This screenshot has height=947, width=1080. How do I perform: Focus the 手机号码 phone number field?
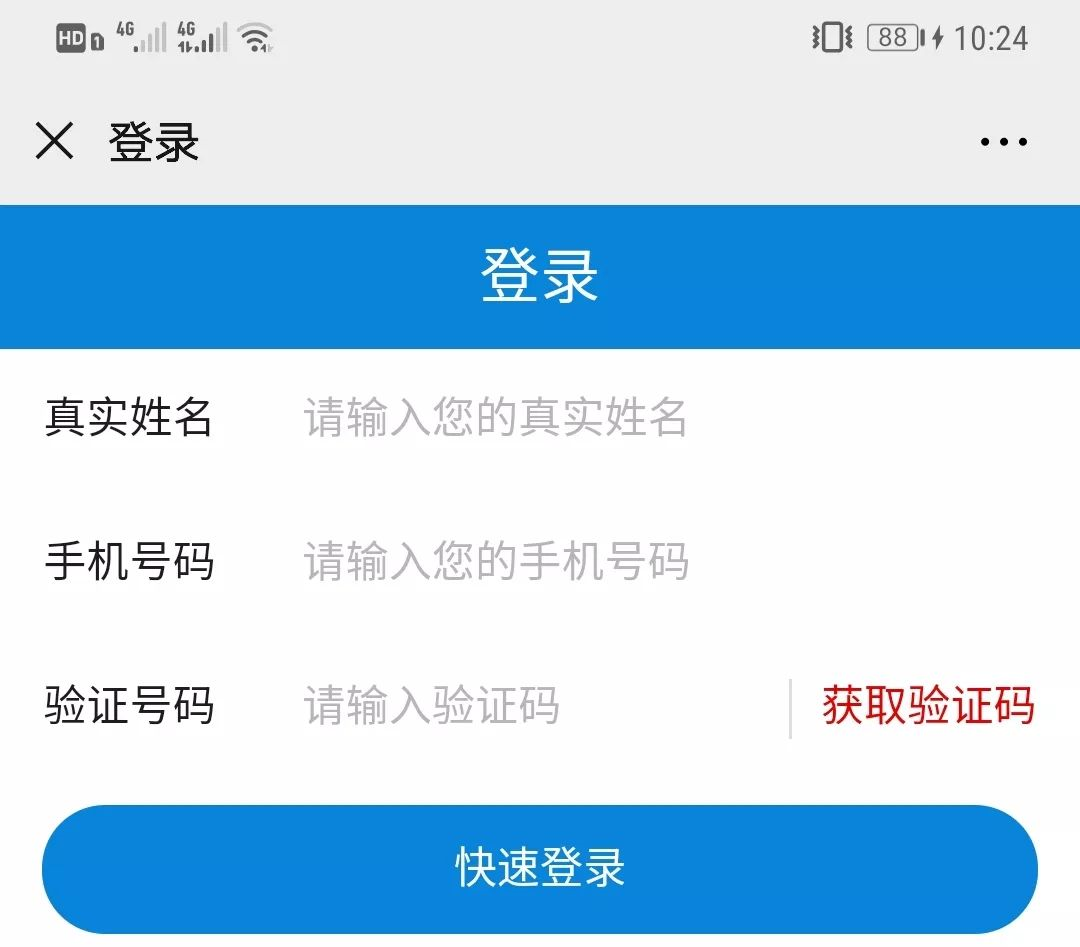coord(600,562)
